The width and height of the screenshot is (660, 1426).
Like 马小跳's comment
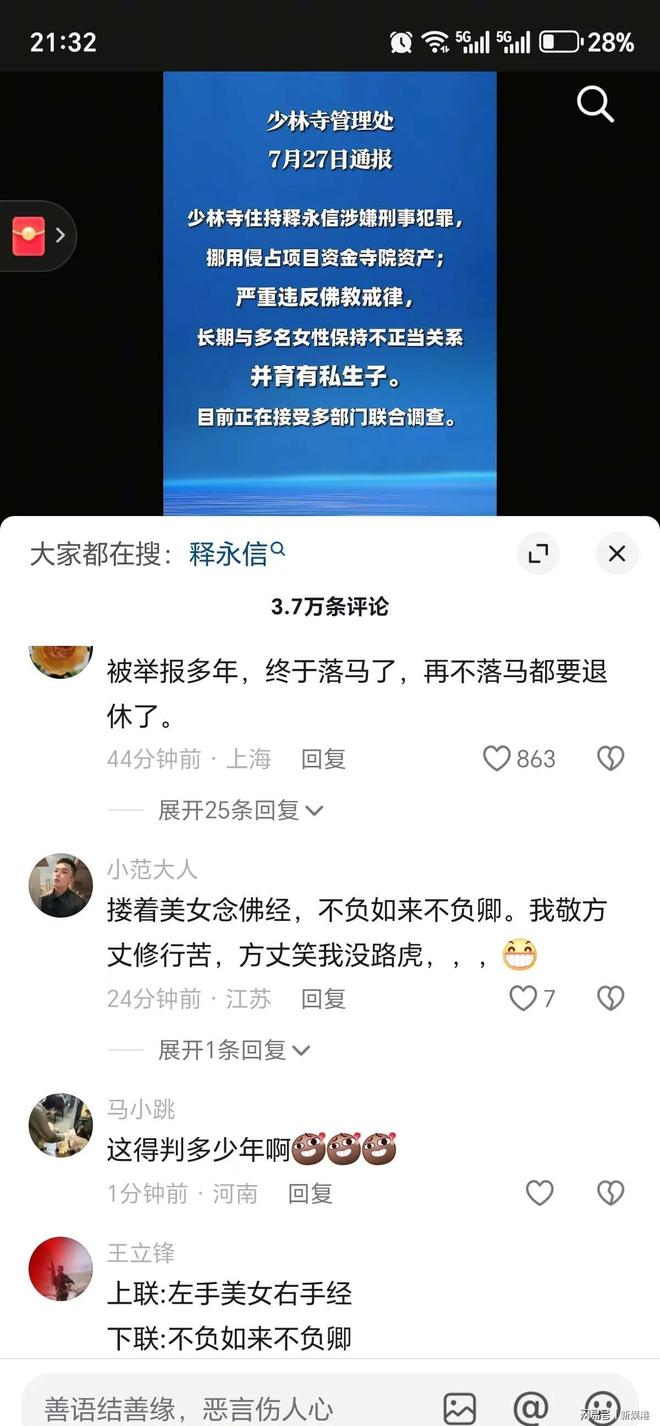click(540, 1192)
